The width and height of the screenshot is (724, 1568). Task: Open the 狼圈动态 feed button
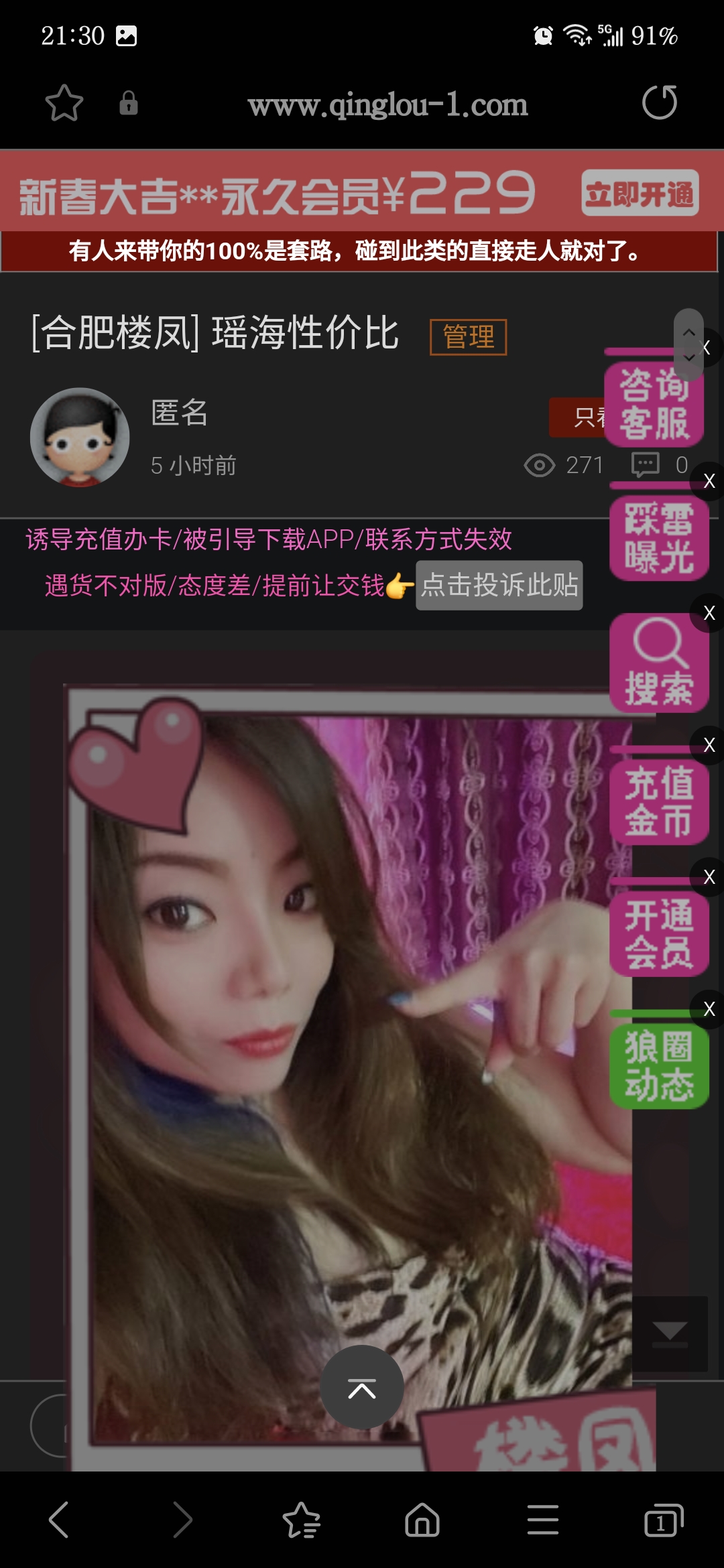[658, 1066]
